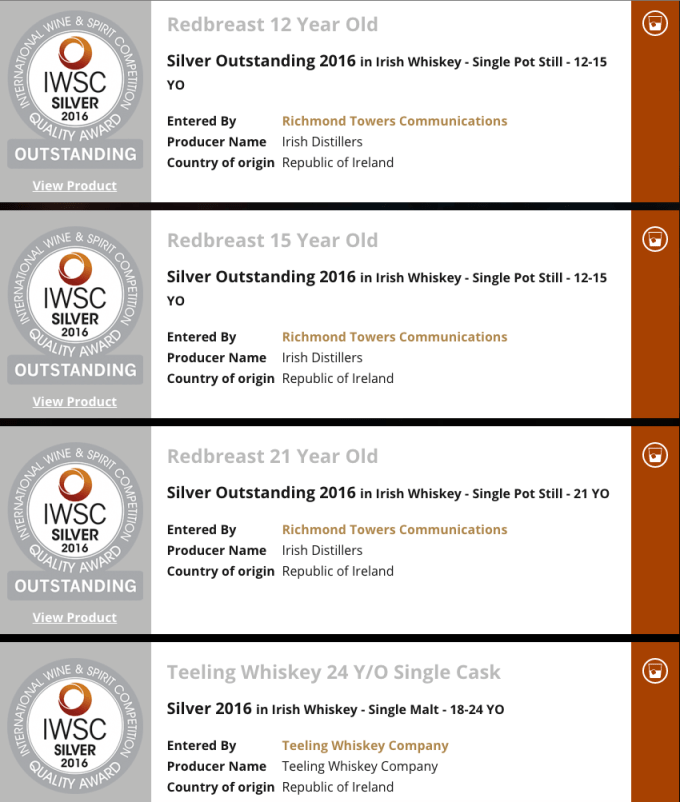This screenshot has height=802, width=680.
Task: Open View Product link for Redbreast 21 Year Old
Action: pos(75,618)
